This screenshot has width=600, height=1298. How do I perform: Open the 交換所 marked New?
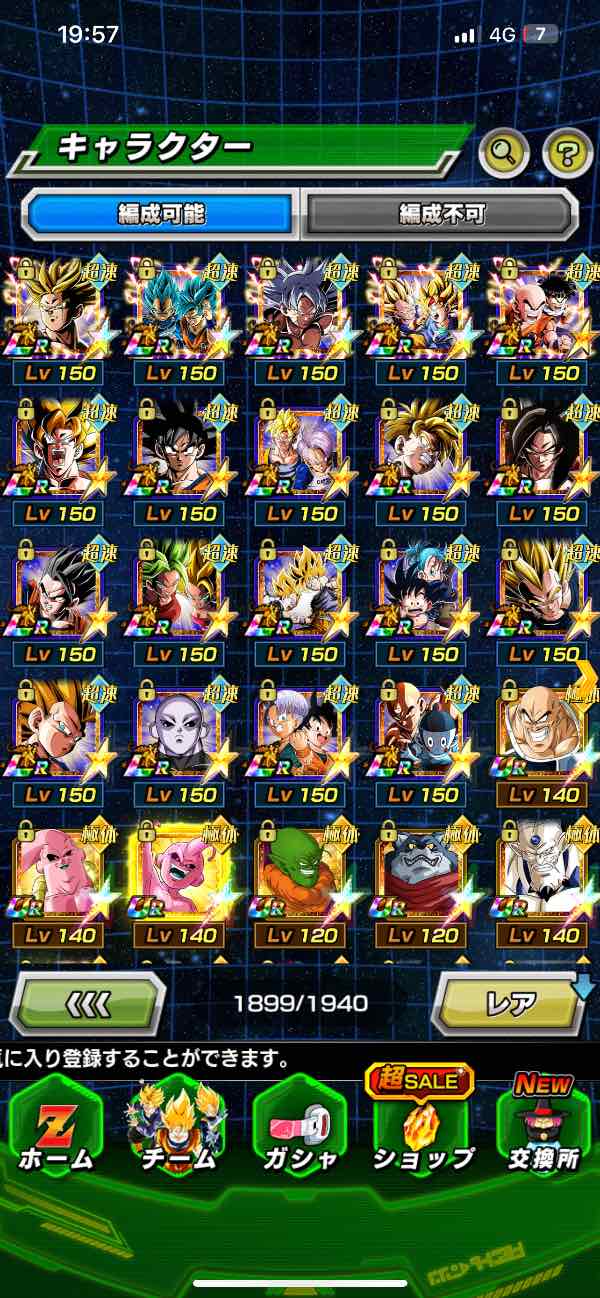click(544, 1130)
